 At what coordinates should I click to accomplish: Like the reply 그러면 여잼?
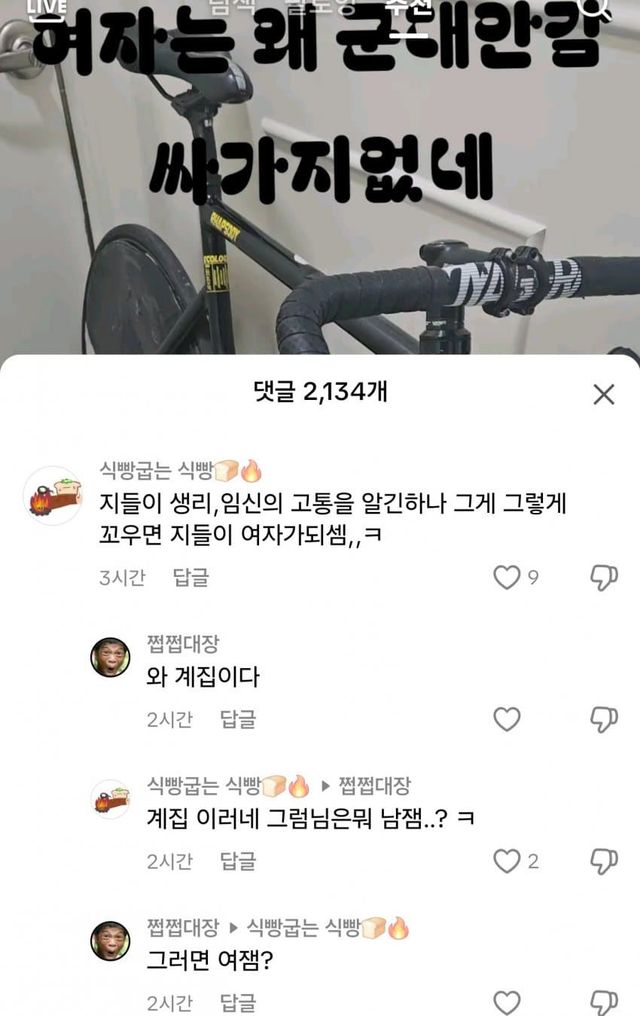(508, 1001)
